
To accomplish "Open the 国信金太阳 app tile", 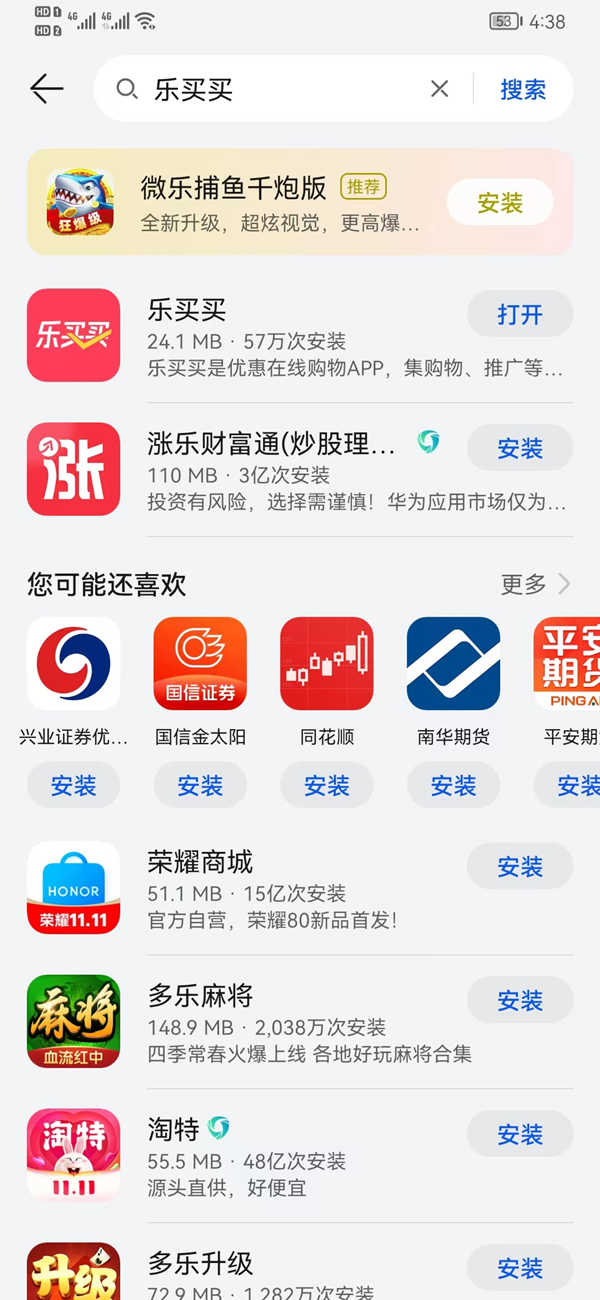I will pyautogui.click(x=200, y=663).
